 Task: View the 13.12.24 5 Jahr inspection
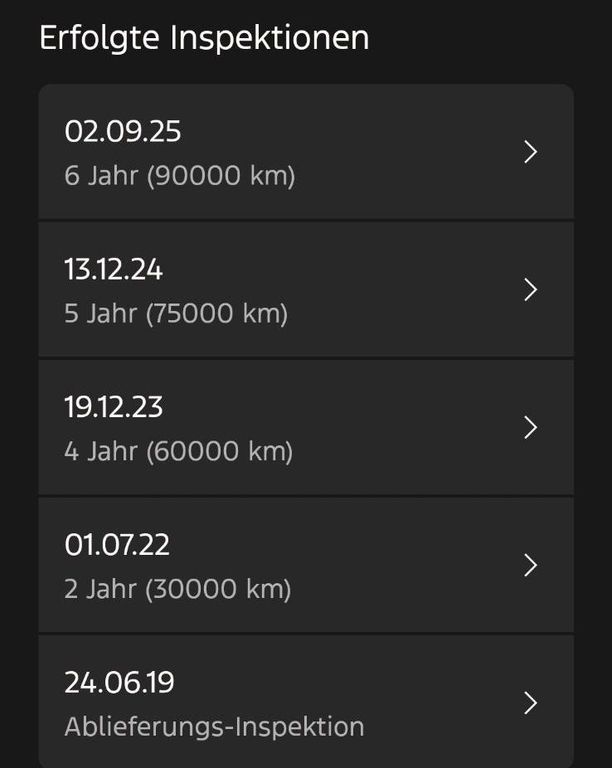(305, 290)
